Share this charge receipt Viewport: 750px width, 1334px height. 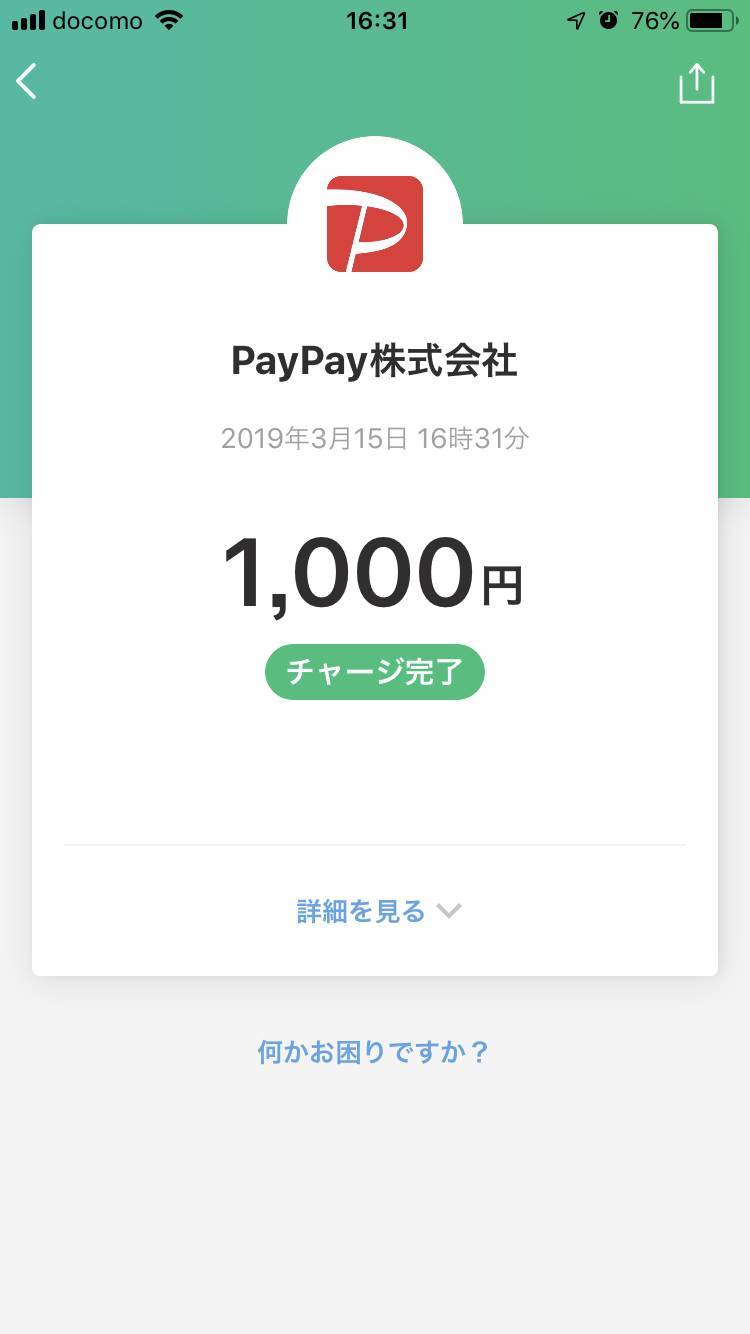point(697,83)
